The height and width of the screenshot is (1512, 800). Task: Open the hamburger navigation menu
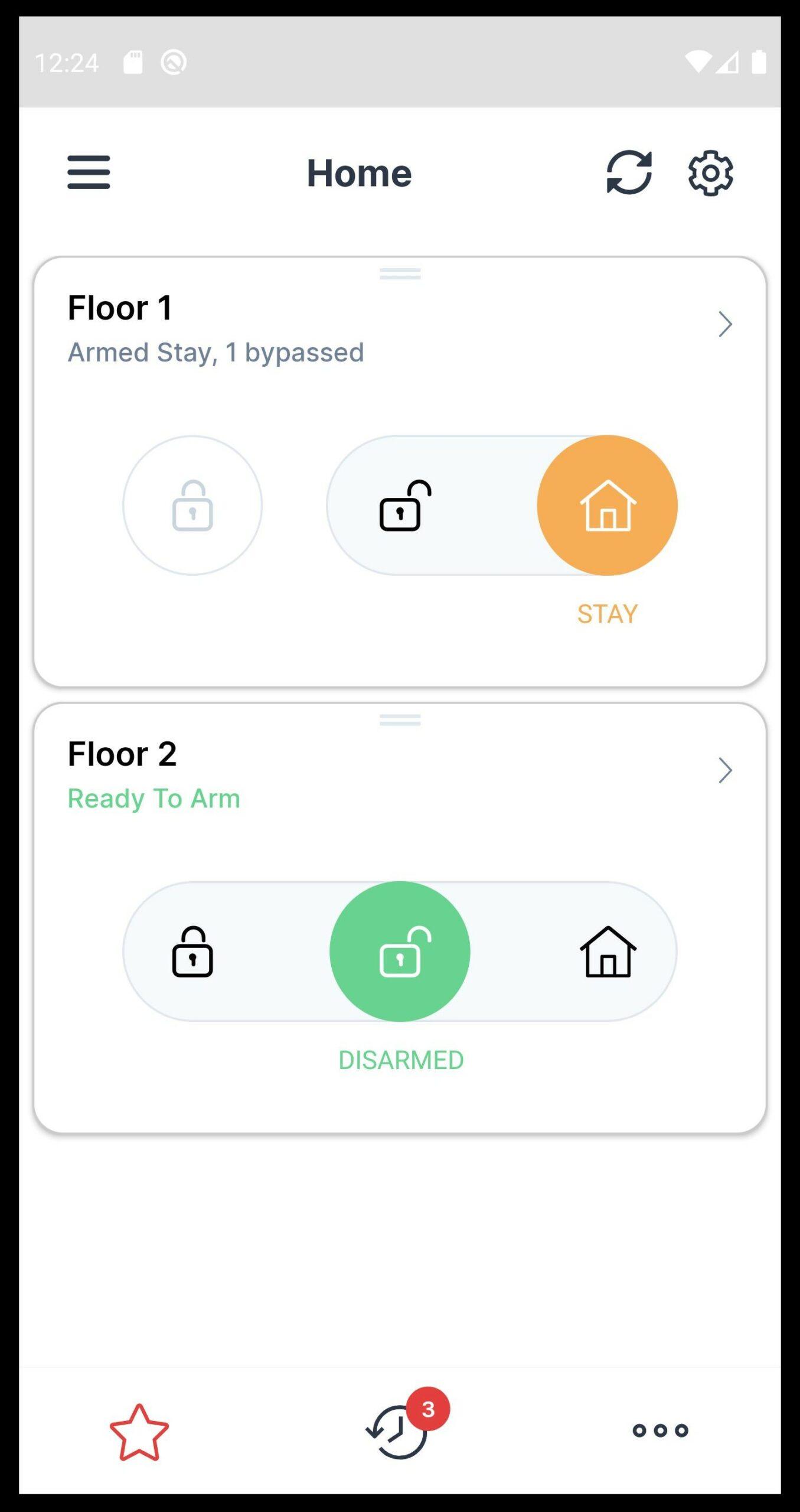pyautogui.click(x=89, y=172)
